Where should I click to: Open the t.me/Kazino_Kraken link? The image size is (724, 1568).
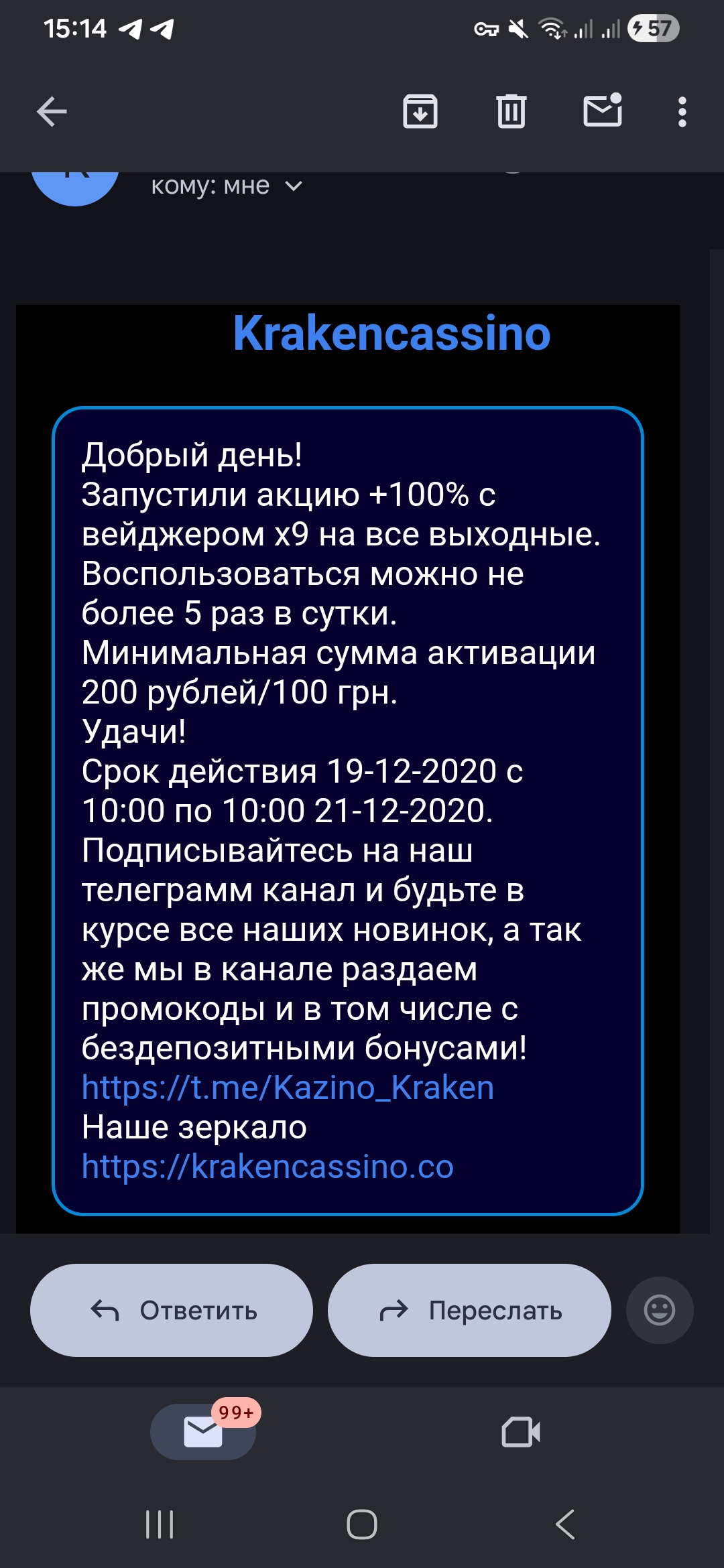point(288,1088)
